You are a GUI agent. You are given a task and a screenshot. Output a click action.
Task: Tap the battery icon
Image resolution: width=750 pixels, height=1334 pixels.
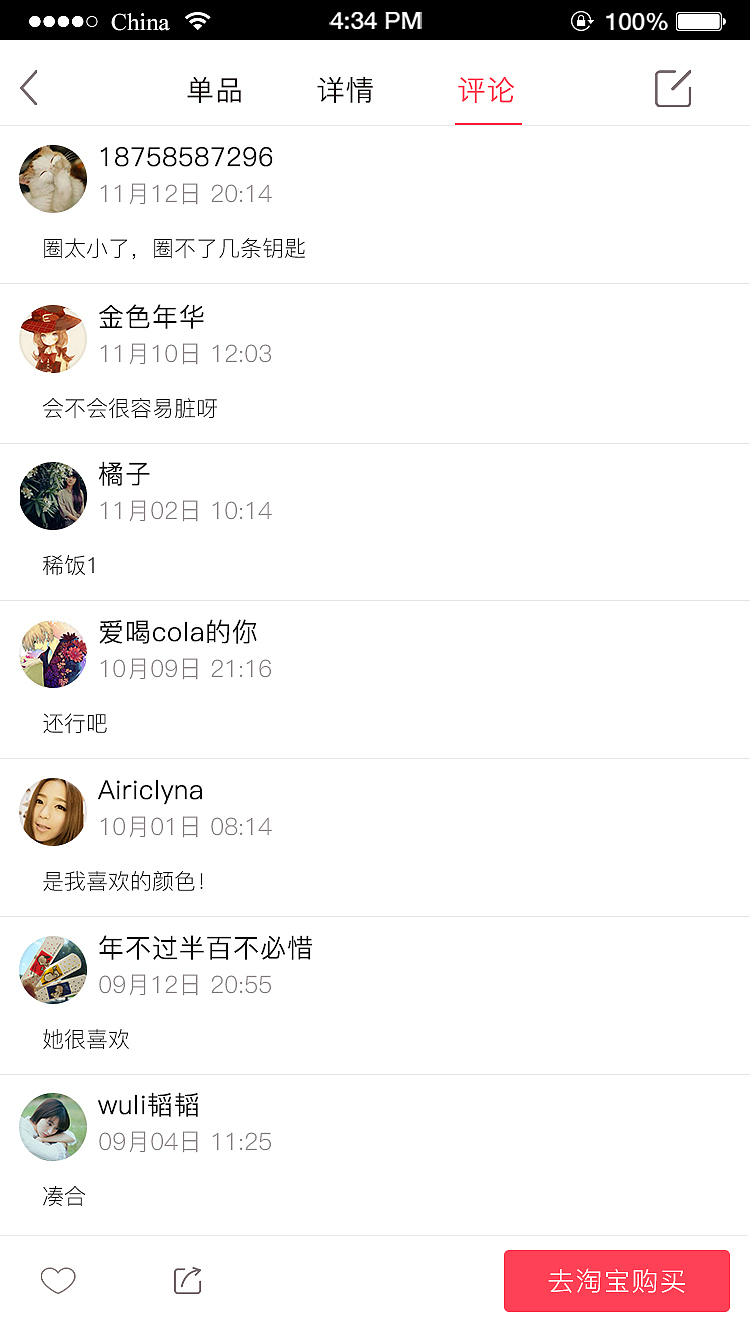[700, 20]
